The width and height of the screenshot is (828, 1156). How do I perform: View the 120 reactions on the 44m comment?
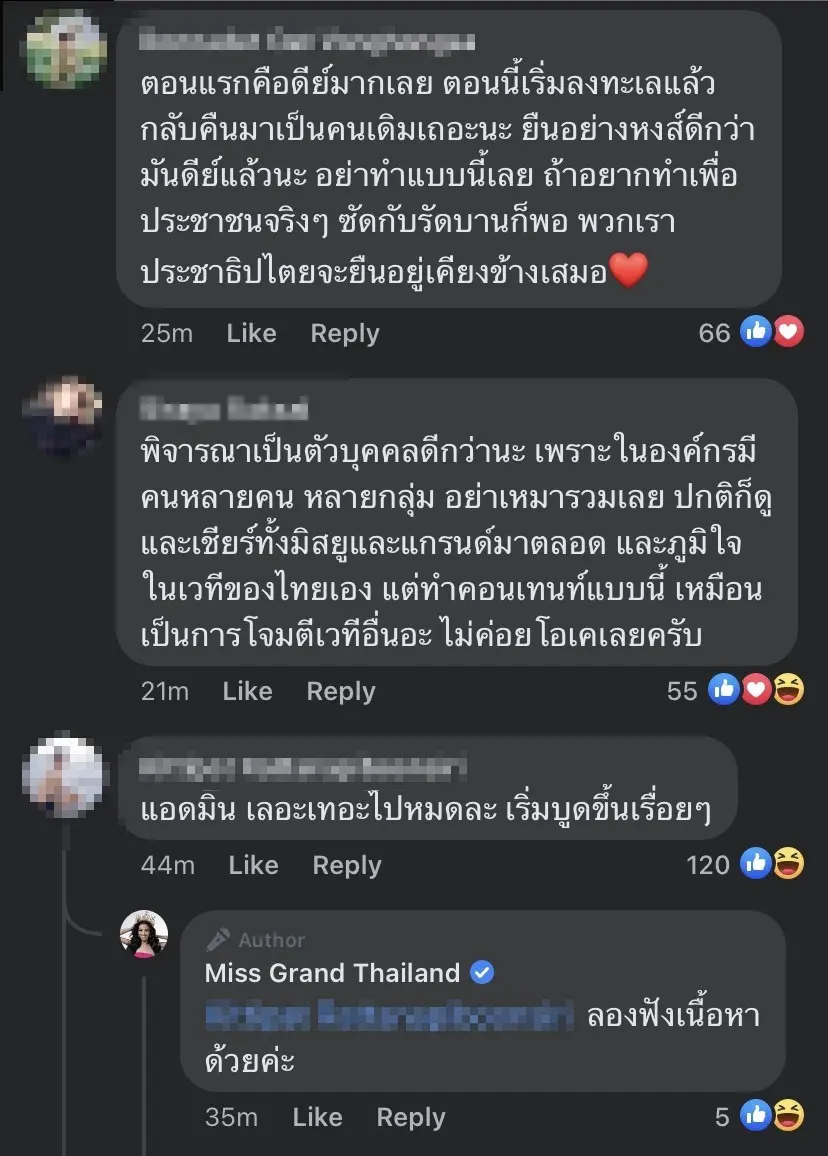pos(745,865)
